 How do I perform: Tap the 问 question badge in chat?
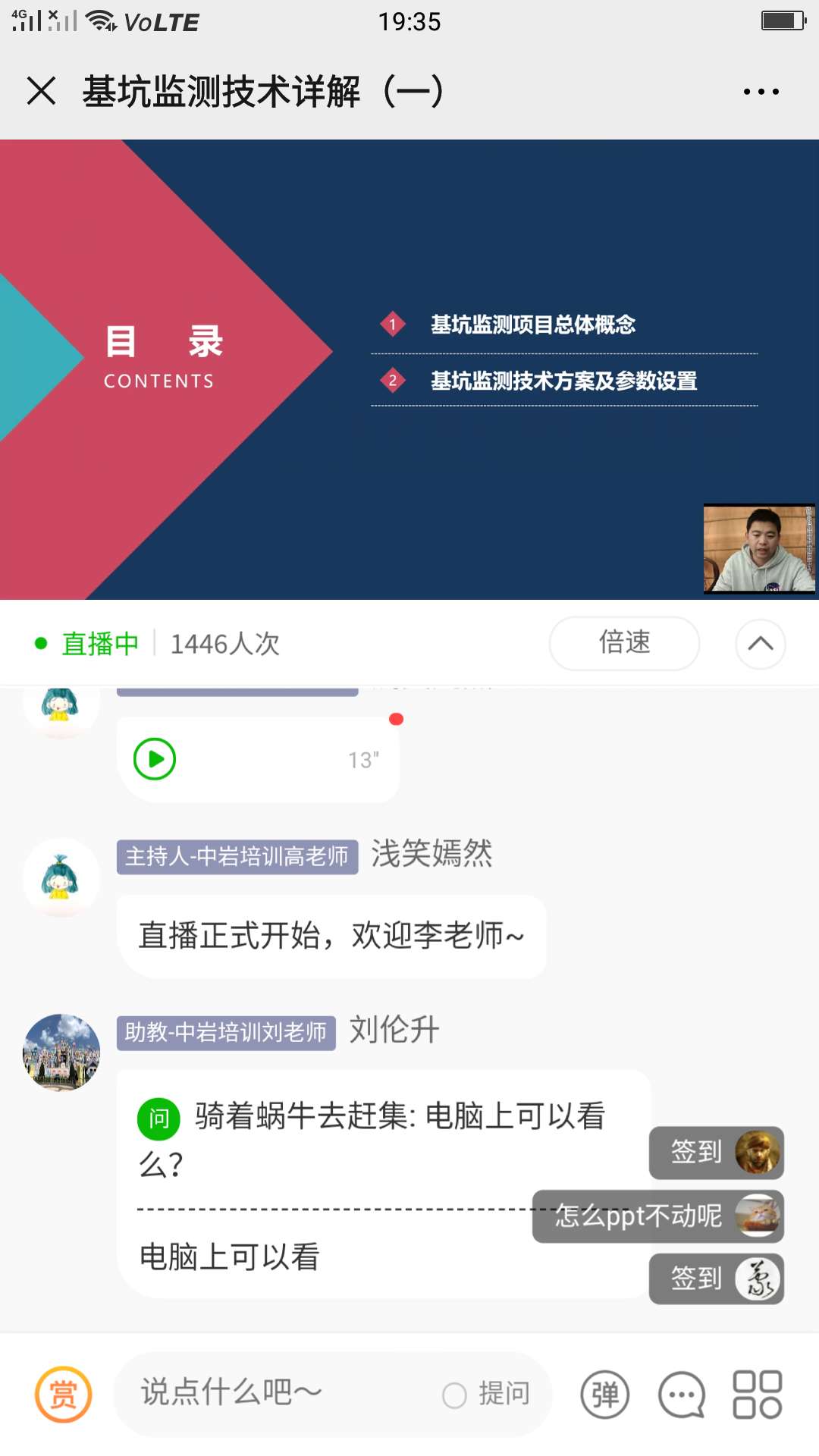[x=158, y=1117]
